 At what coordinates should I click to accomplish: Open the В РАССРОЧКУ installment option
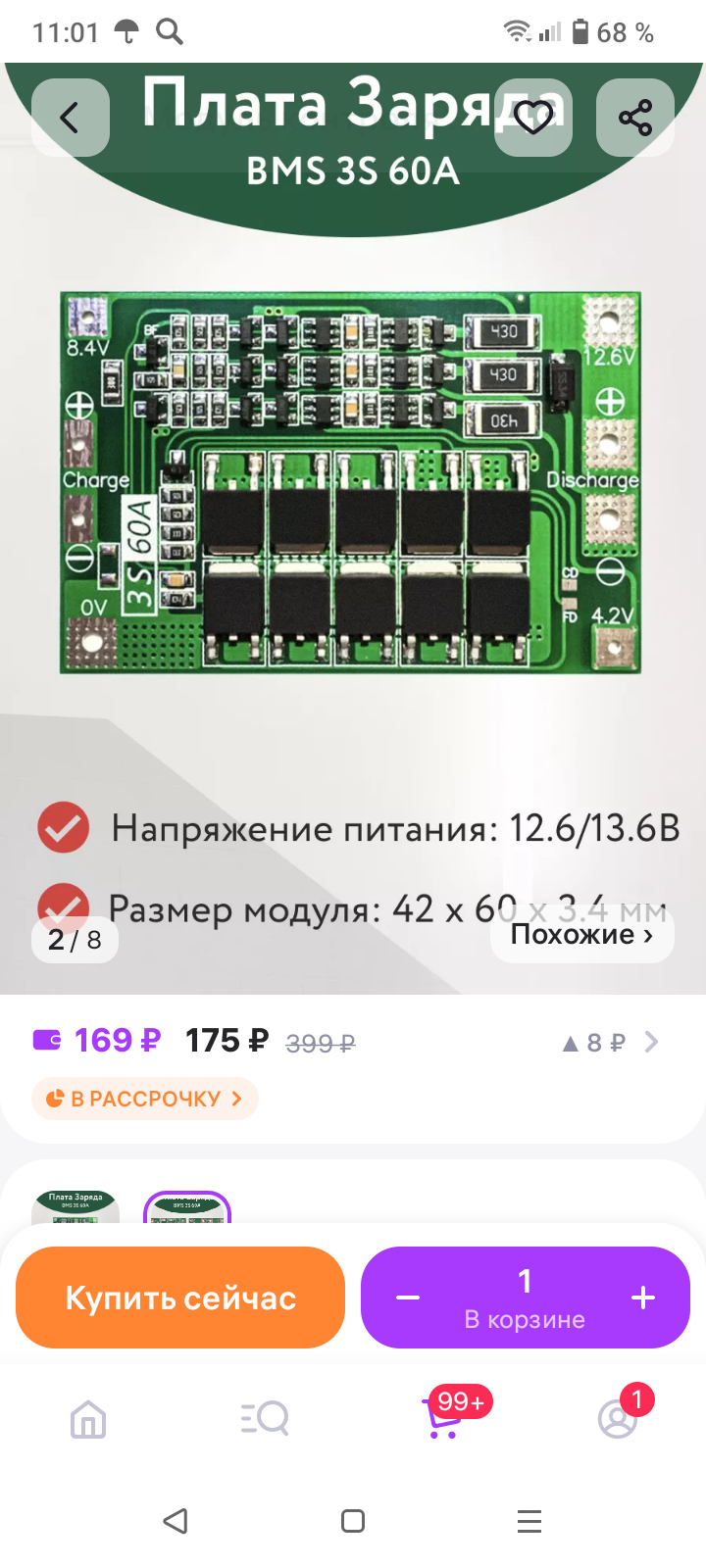coord(145,1099)
